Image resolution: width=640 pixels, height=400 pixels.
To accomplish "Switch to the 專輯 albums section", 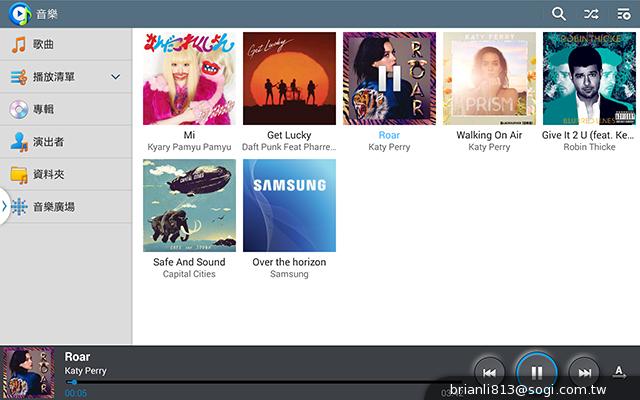I will tap(66, 109).
